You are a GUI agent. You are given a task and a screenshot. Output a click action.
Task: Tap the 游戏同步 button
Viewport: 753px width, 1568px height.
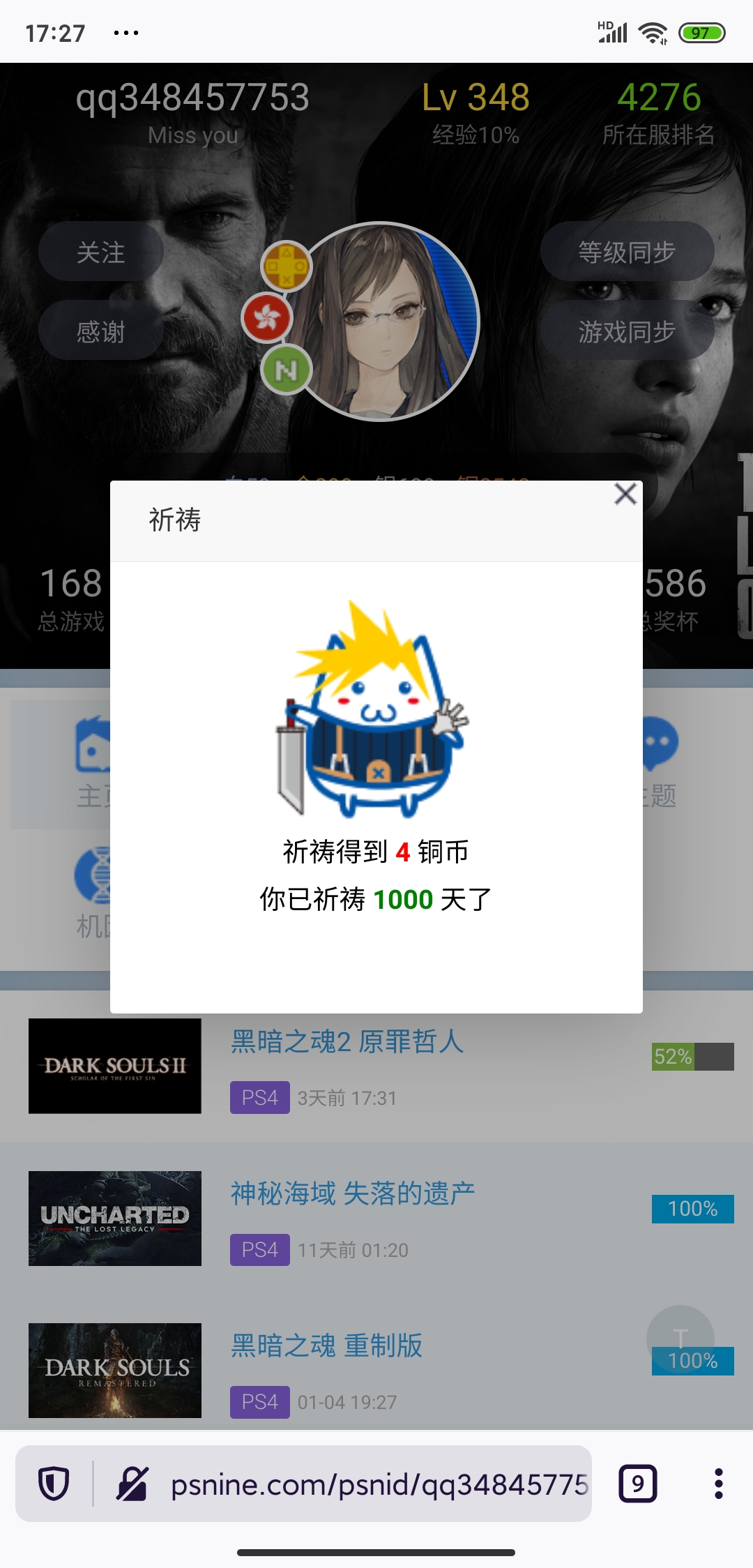[627, 331]
